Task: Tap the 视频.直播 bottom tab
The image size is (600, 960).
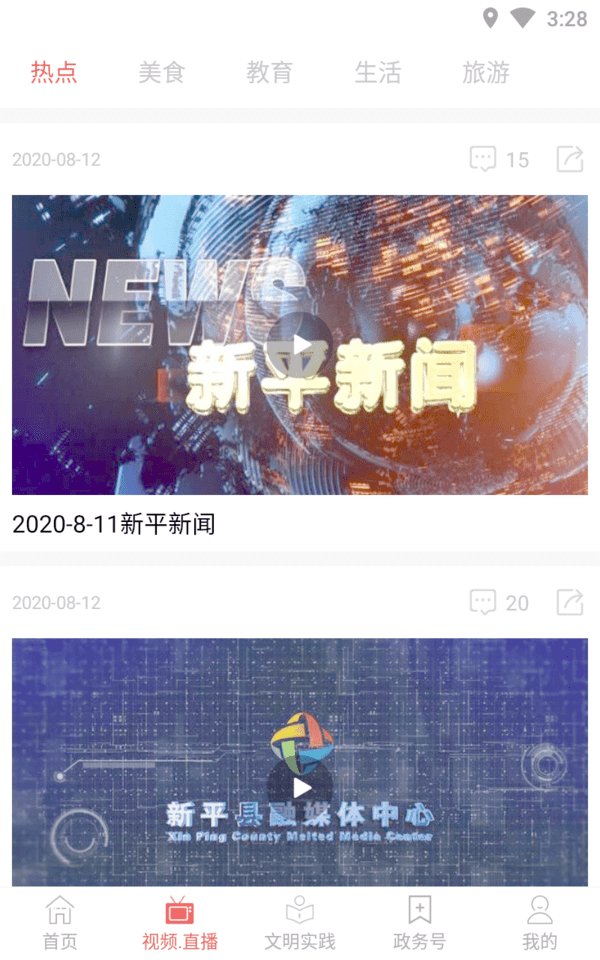Action: (x=180, y=922)
